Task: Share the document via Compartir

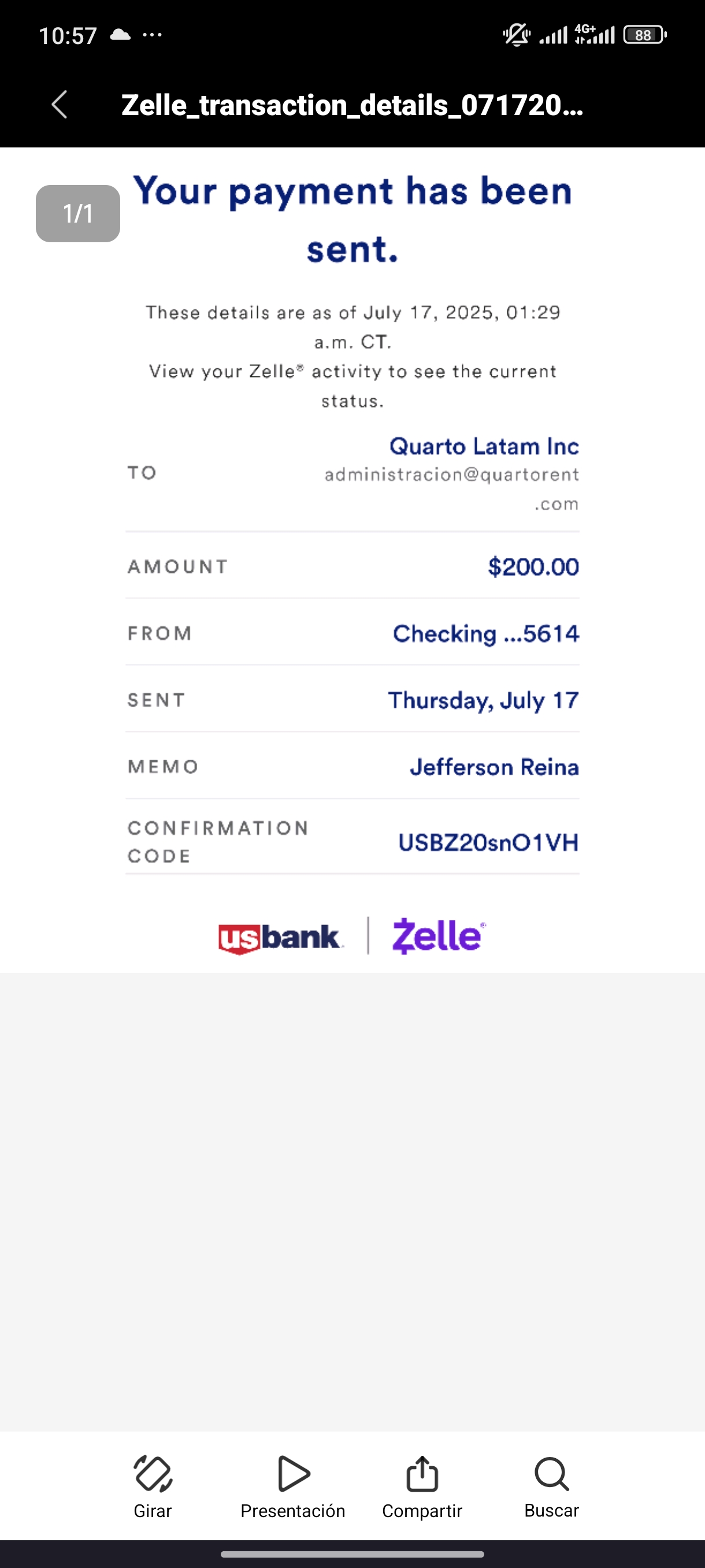Action: tap(422, 1485)
